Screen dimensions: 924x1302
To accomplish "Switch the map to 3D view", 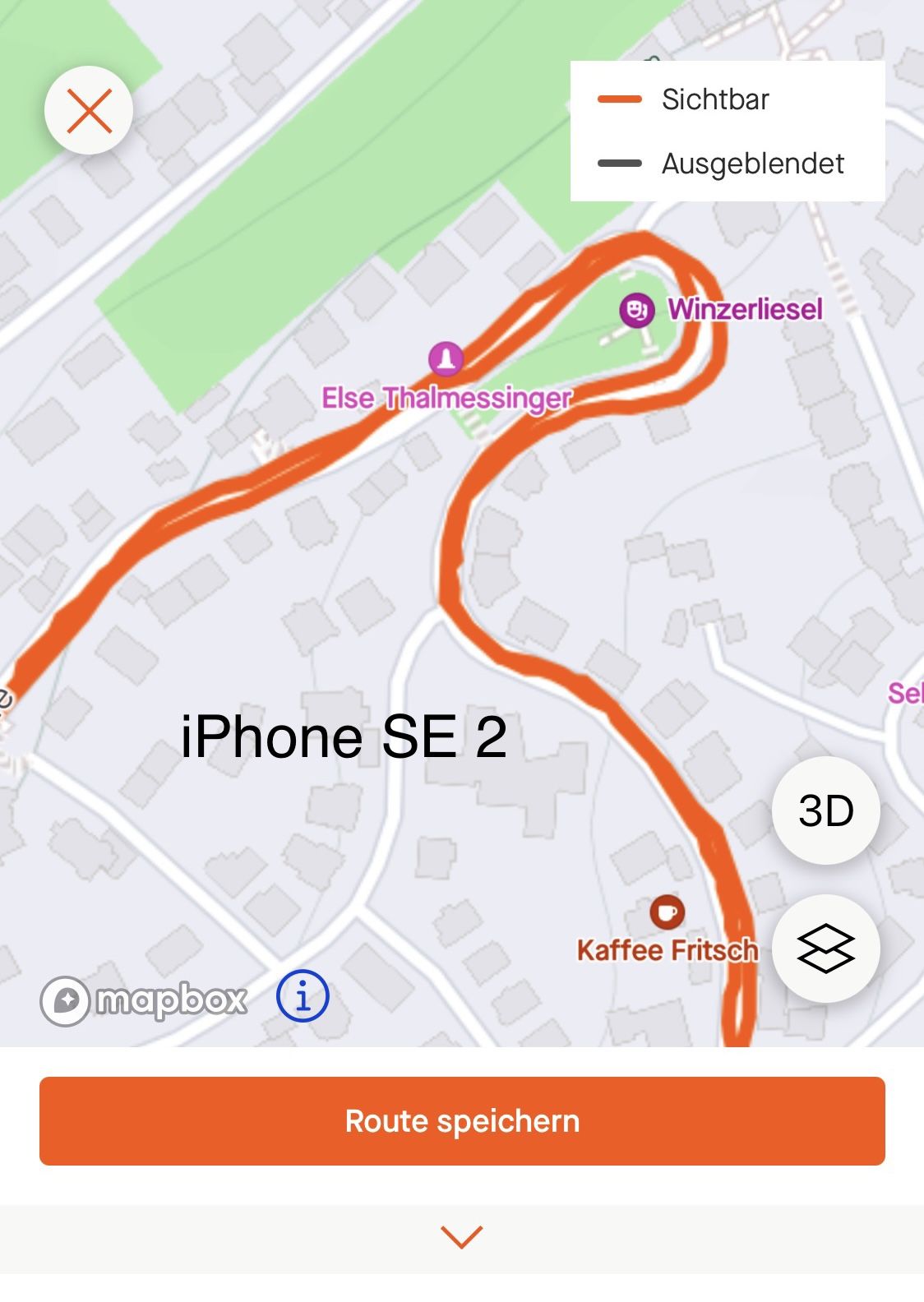I will (x=825, y=810).
